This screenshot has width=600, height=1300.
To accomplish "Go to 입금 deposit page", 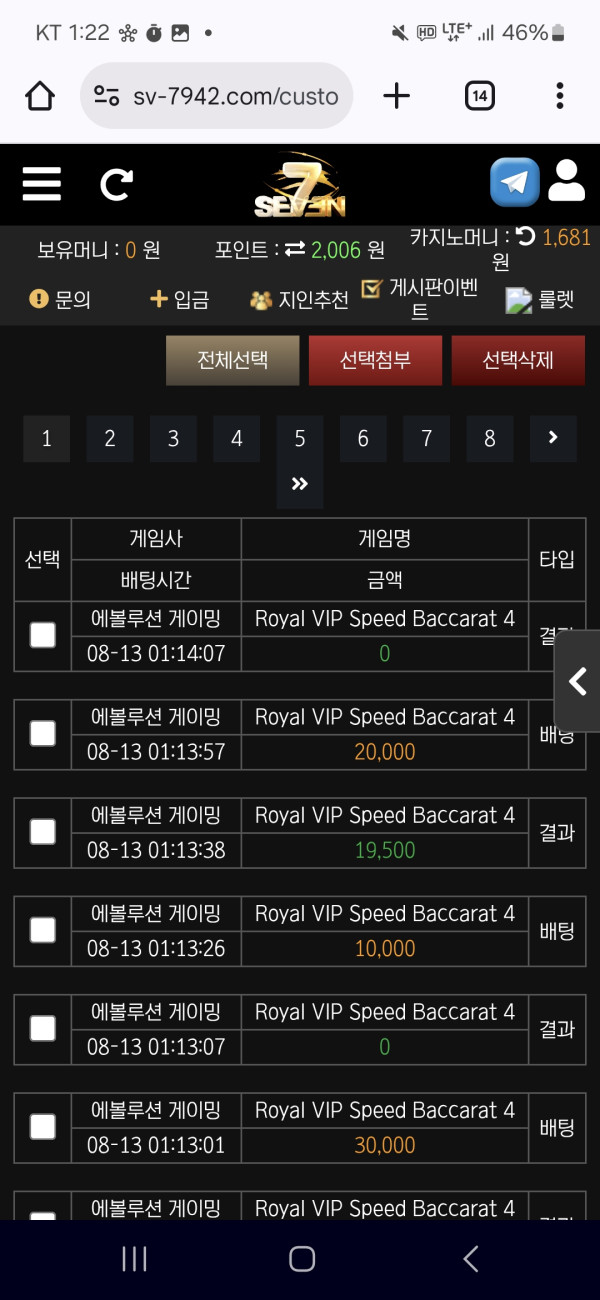I will (x=179, y=299).
